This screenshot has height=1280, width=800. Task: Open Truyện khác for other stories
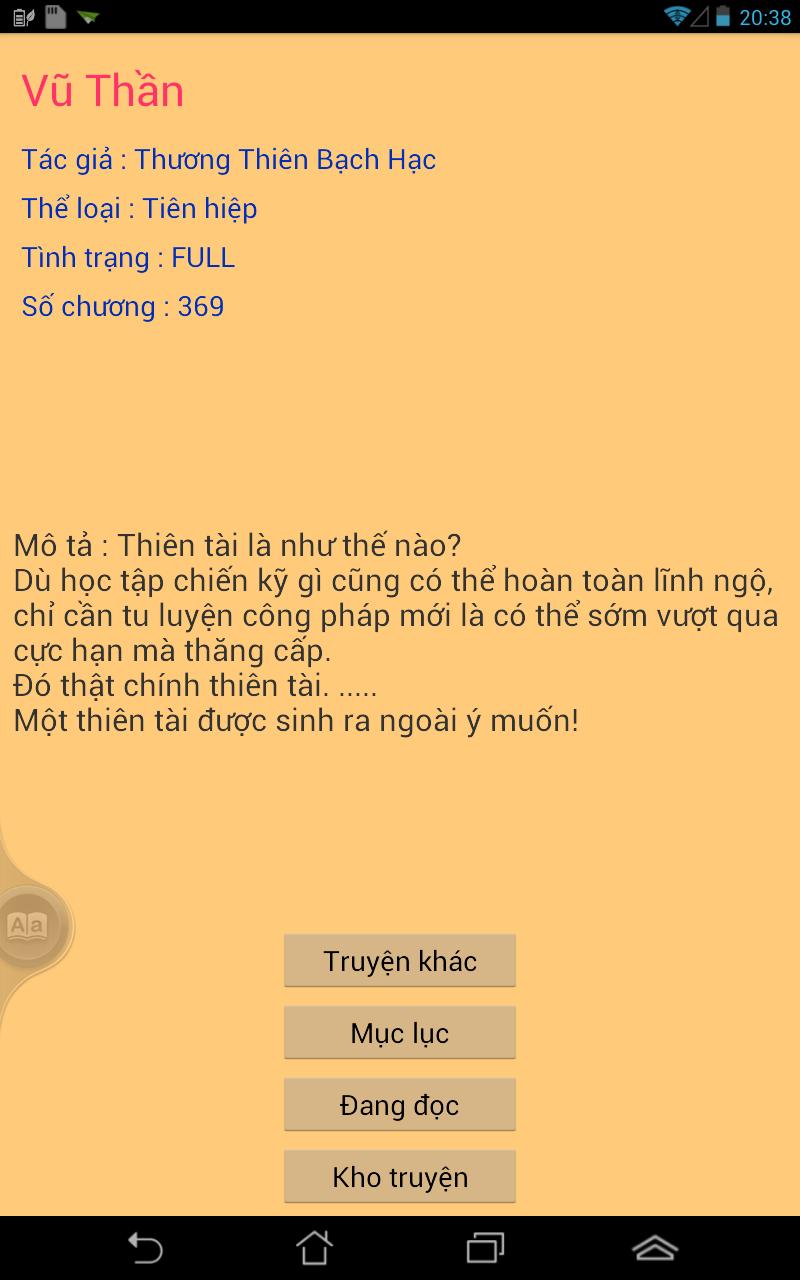tap(400, 960)
